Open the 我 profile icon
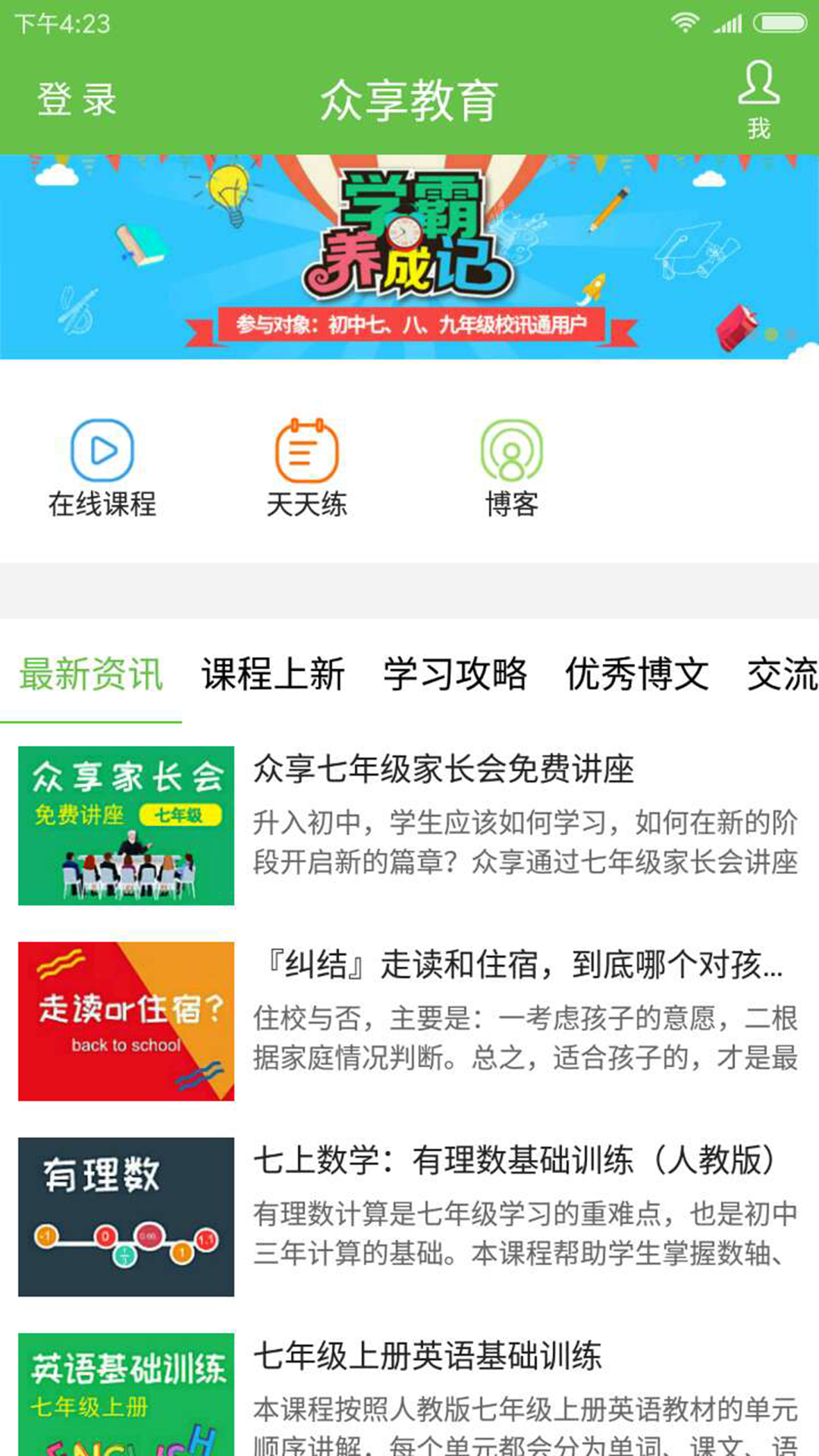The height and width of the screenshot is (1456, 819). (x=758, y=99)
